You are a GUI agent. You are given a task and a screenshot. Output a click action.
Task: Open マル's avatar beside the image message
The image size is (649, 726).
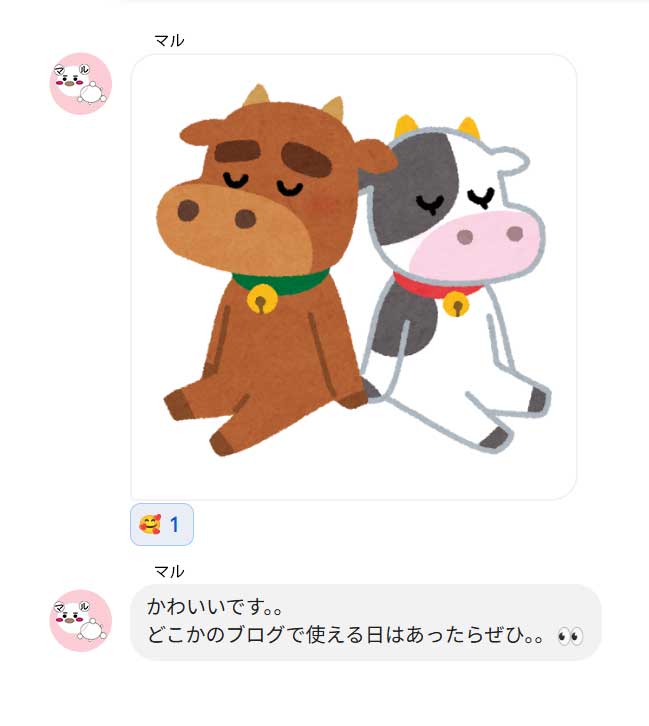pos(81,84)
